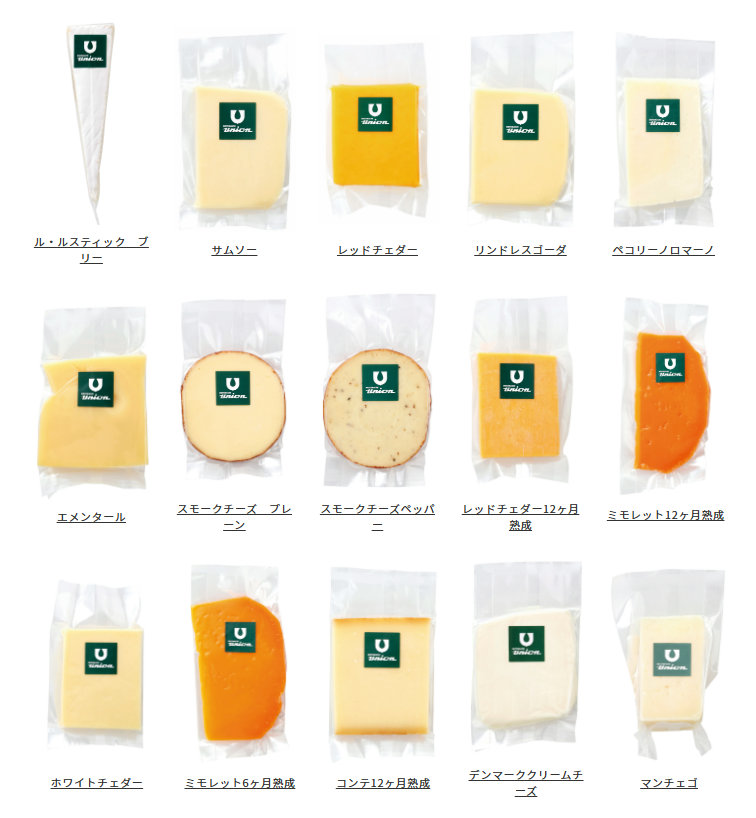The width and height of the screenshot is (756, 818).
Task: Select the ペコリーノロマーノ link
Action: pyautogui.click(x=663, y=250)
